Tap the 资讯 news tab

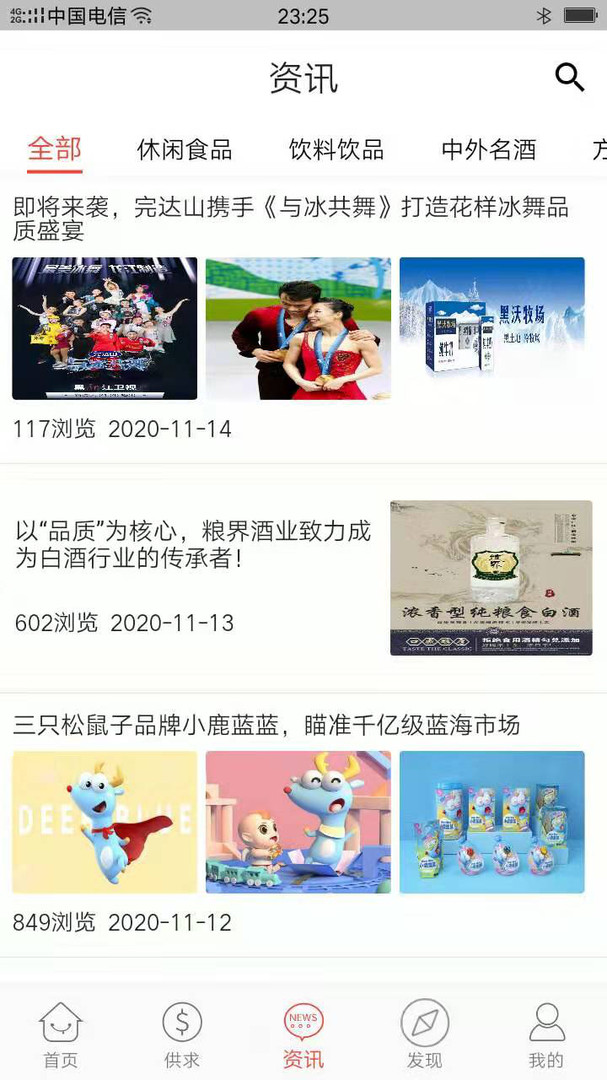pyautogui.click(x=303, y=1035)
